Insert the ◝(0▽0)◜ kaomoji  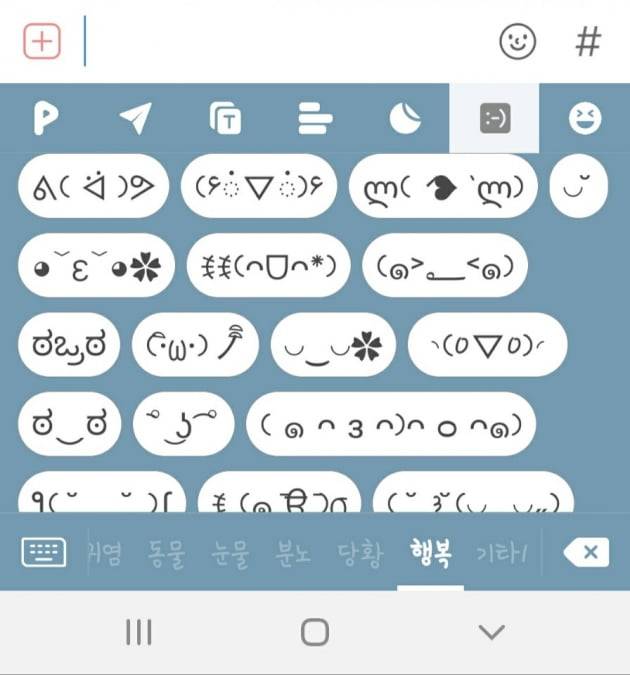(487, 345)
